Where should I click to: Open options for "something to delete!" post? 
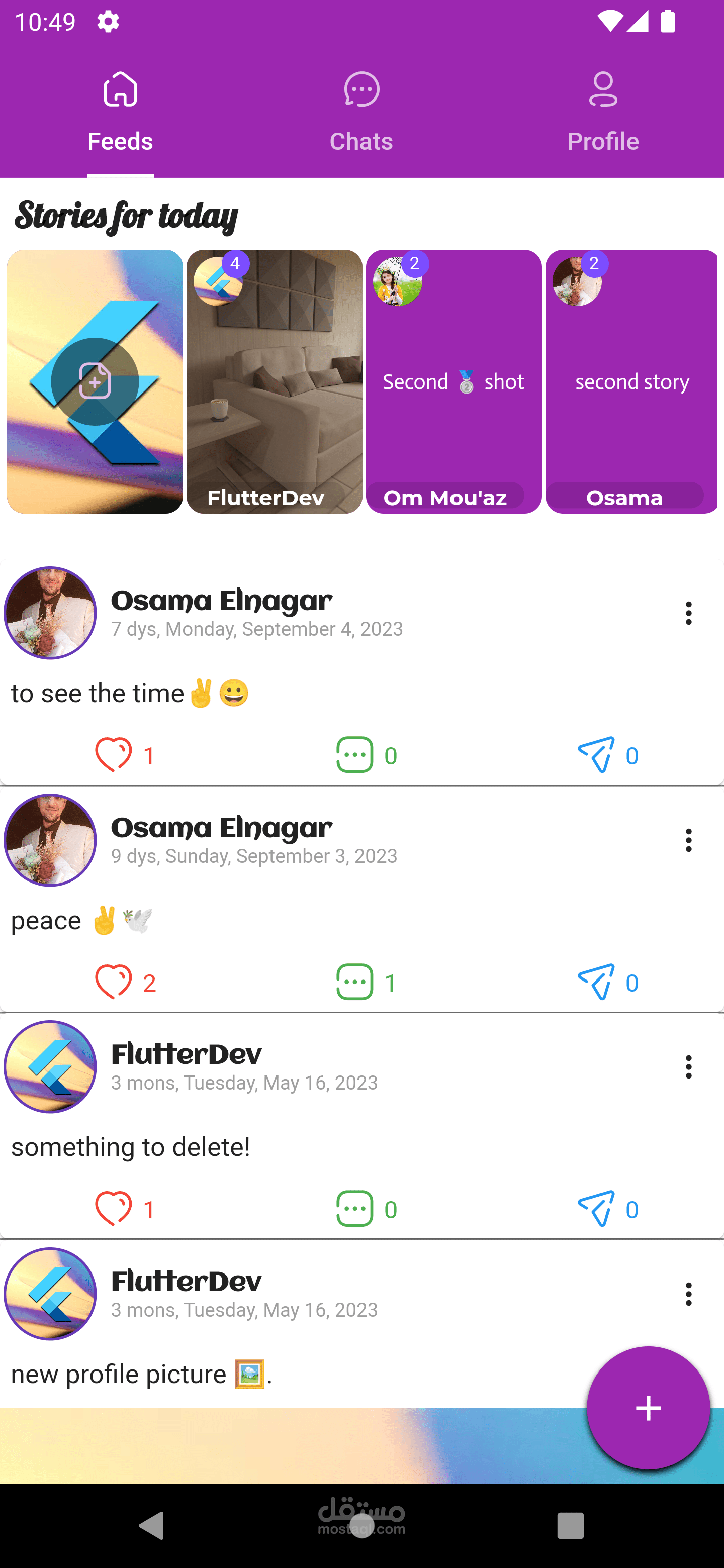[x=688, y=1067]
